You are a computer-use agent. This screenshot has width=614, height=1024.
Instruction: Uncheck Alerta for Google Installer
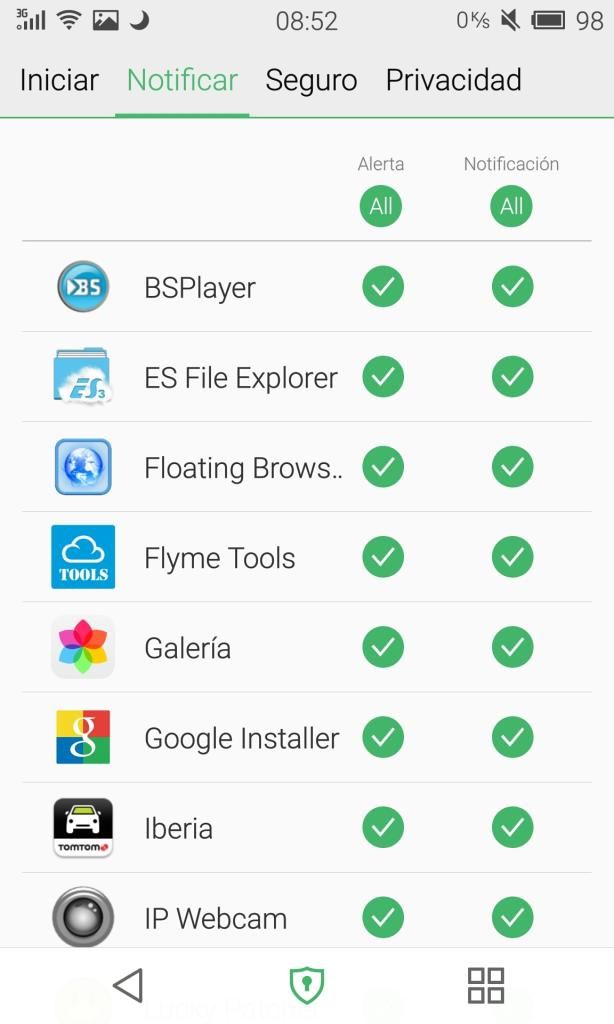(382, 737)
